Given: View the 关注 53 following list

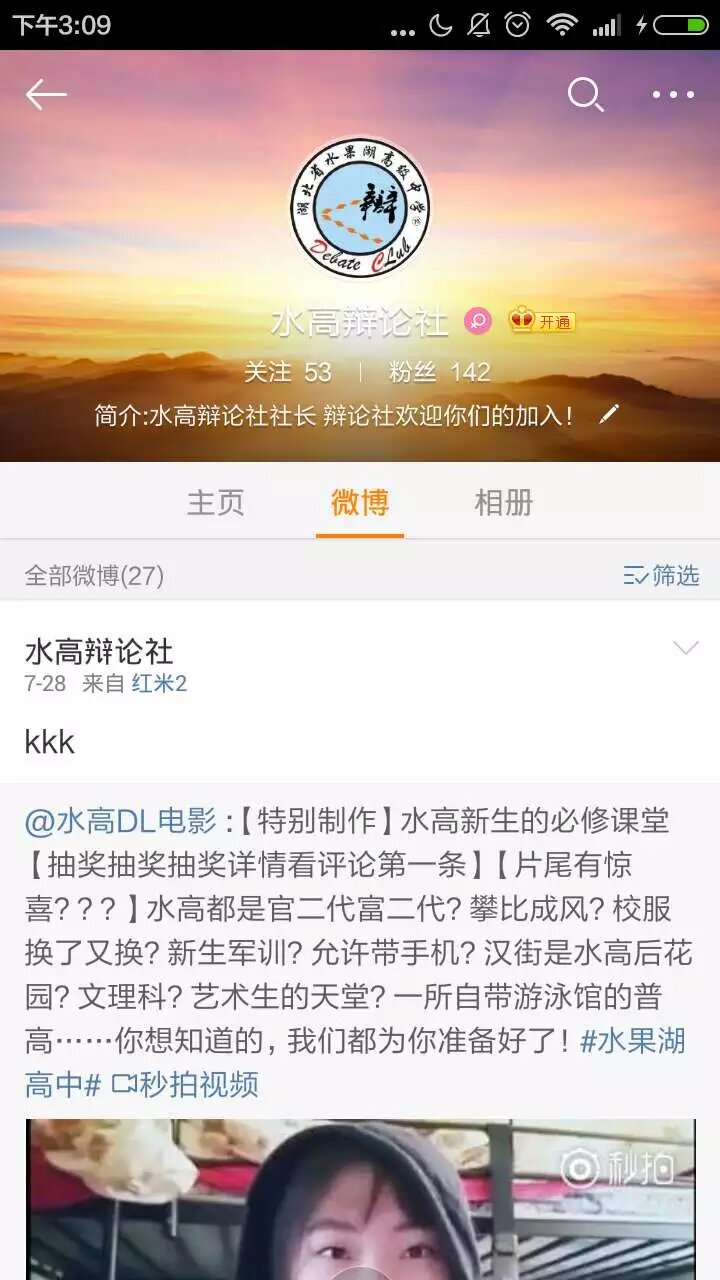Looking at the screenshot, I should (x=288, y=372).
